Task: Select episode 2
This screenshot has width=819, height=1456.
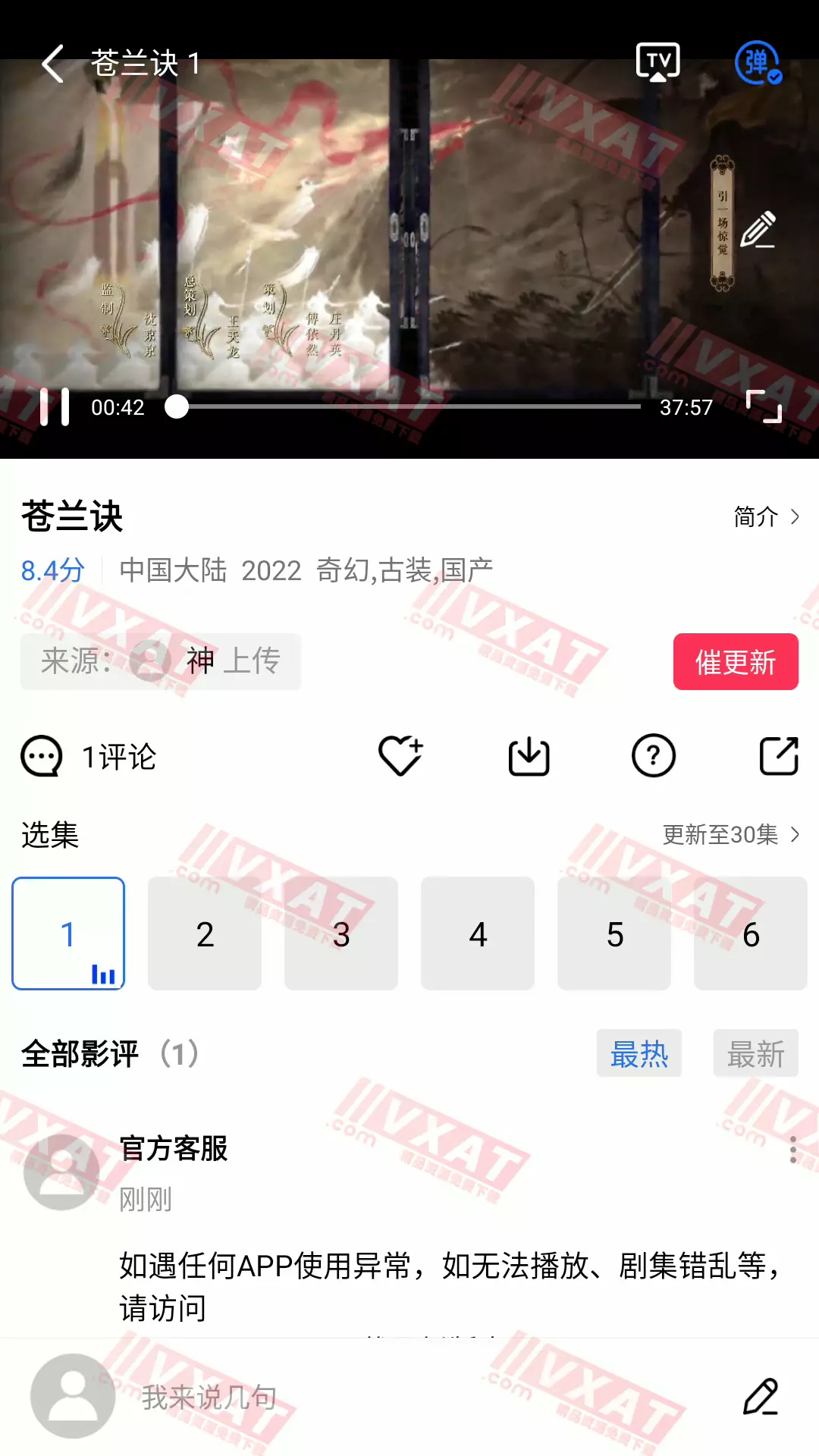Action: coord(205,934)
